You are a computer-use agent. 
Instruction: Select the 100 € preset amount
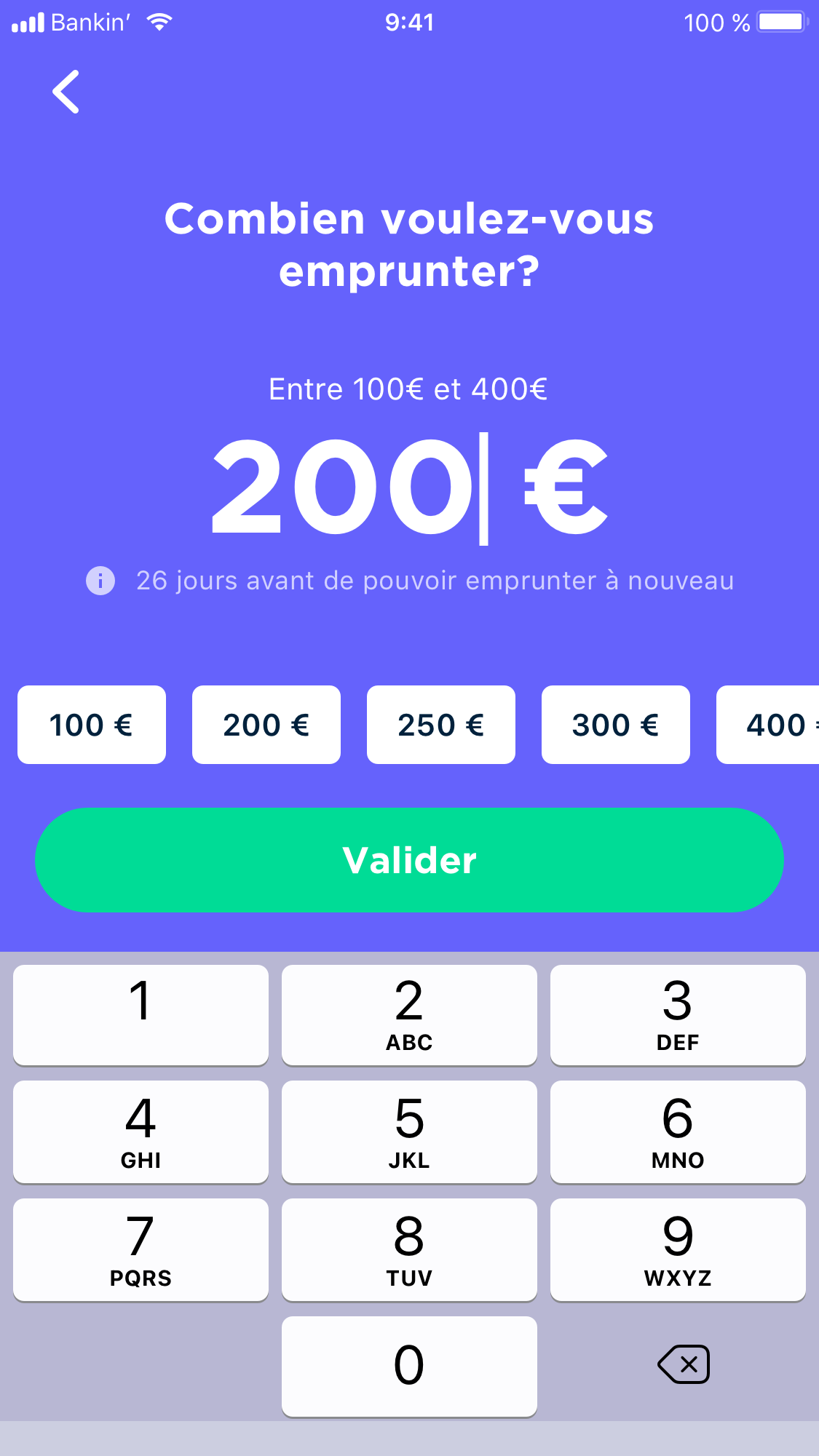(x=92, y=725)
